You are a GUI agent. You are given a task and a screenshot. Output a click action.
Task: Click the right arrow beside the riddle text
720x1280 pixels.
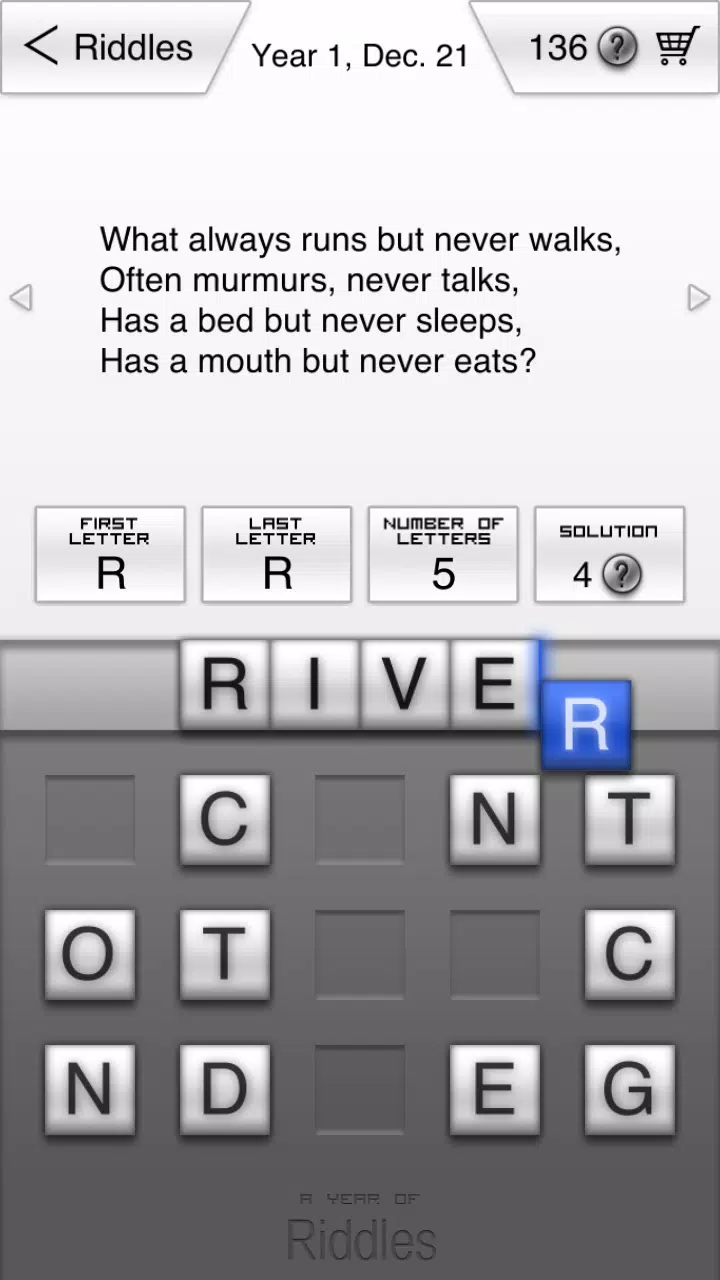tap(698, 297)
